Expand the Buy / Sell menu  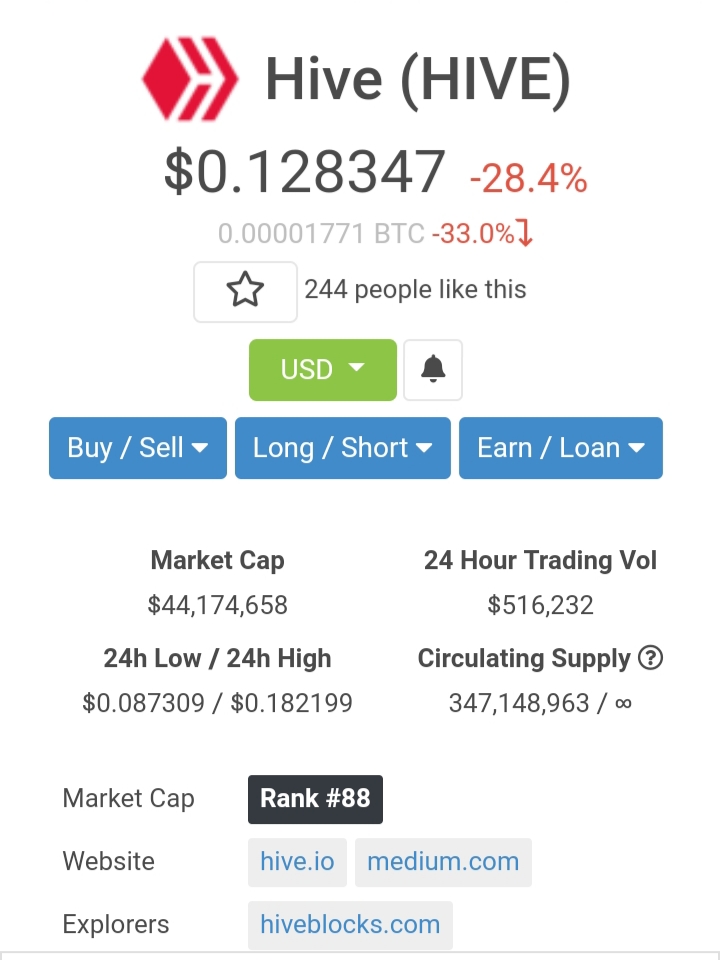(x=138, y=447)
